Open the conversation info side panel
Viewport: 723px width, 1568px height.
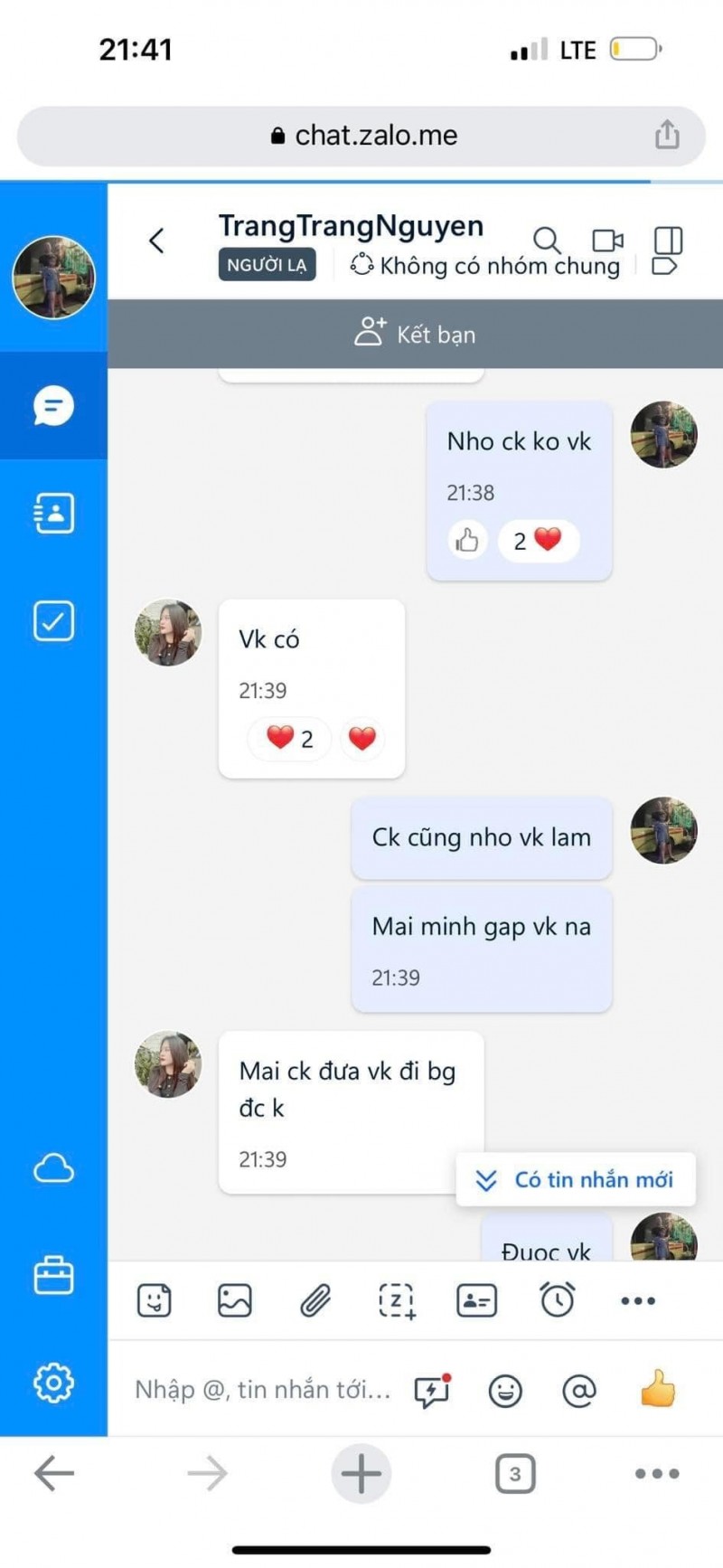click(668, 241)
